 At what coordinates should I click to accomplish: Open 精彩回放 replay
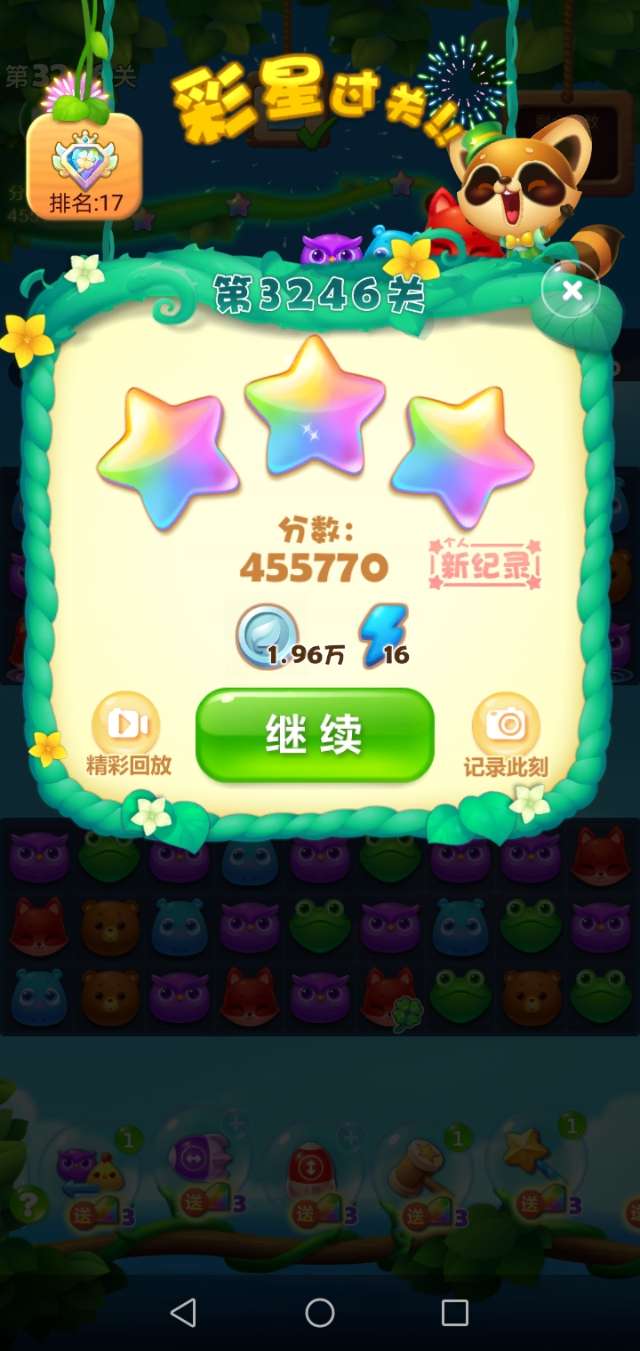pyautogui.click(x=127, y=735)
